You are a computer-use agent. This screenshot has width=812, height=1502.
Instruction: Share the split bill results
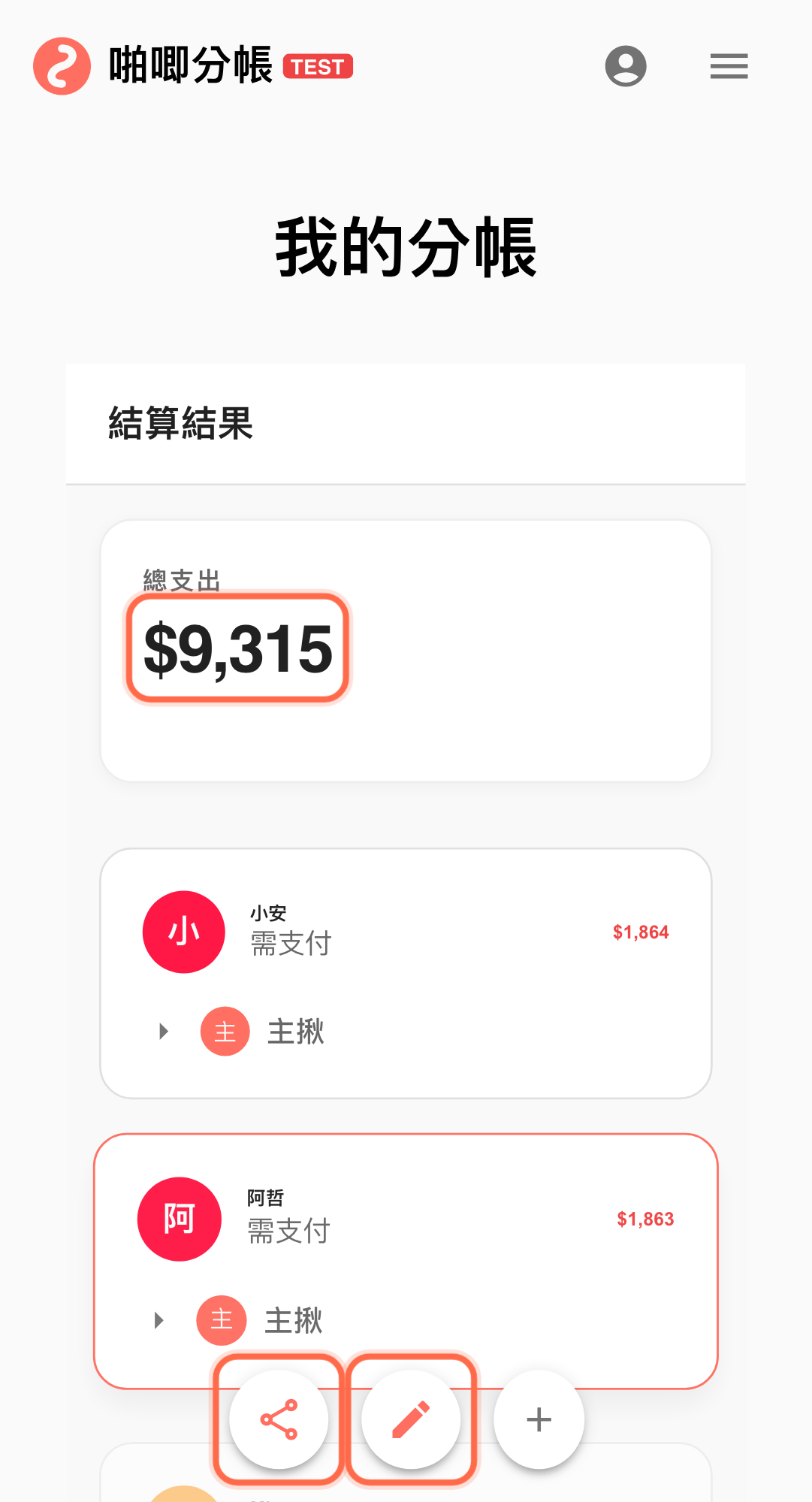pos(279,1419)
